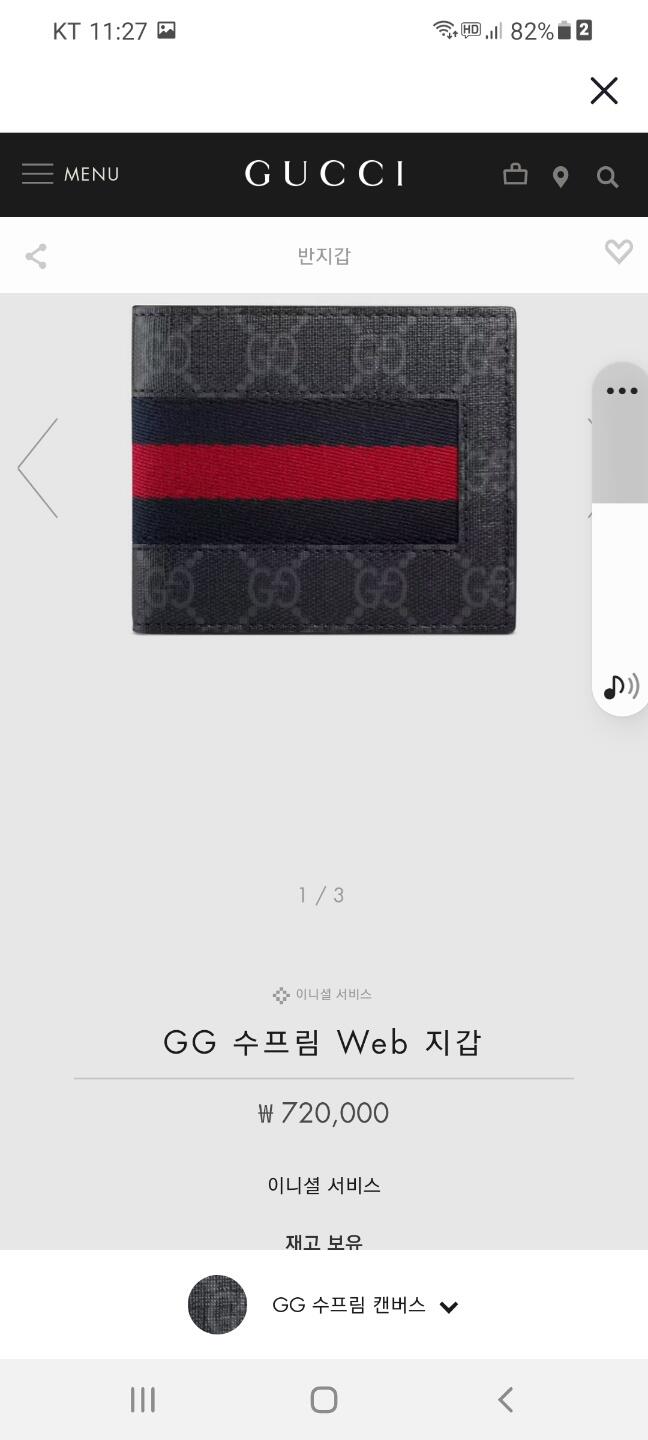This screenshot has height=1440, width=648.
Task: Tap the floating sound icon
Action: tap(621, 686)
